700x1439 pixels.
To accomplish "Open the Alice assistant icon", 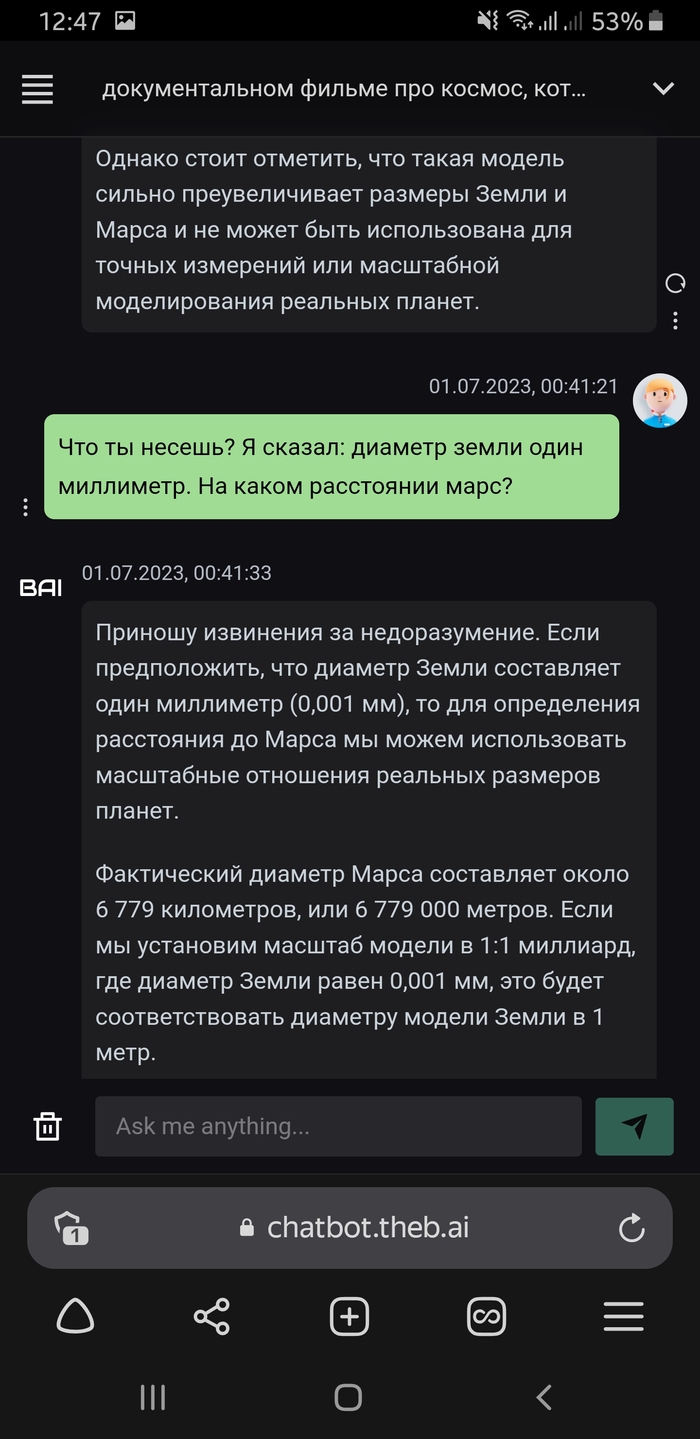I will (x=75, y=1316).
